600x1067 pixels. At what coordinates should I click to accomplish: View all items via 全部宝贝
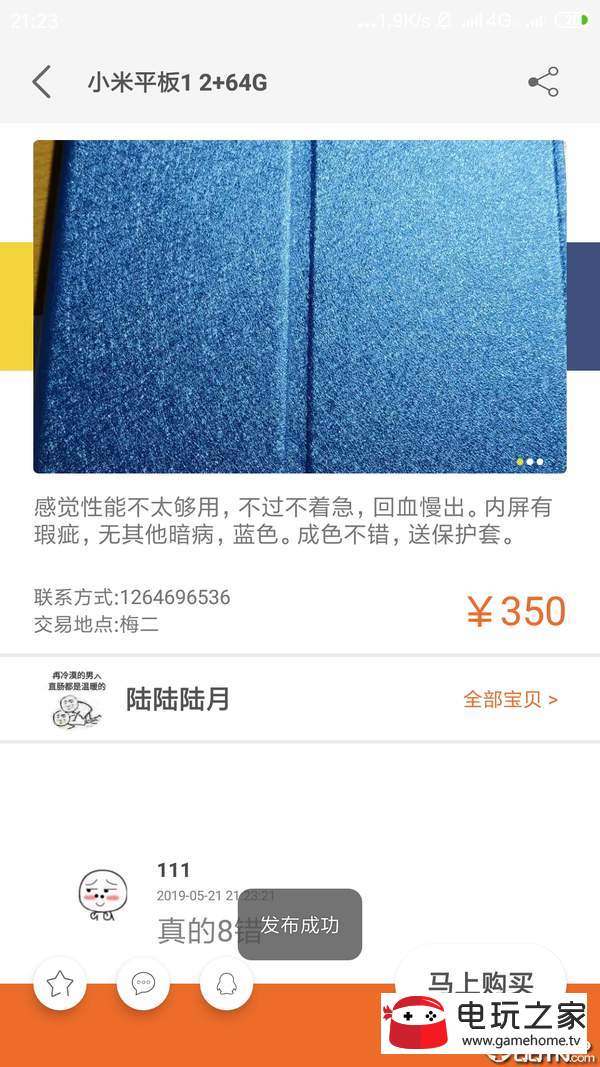(510, 699)
